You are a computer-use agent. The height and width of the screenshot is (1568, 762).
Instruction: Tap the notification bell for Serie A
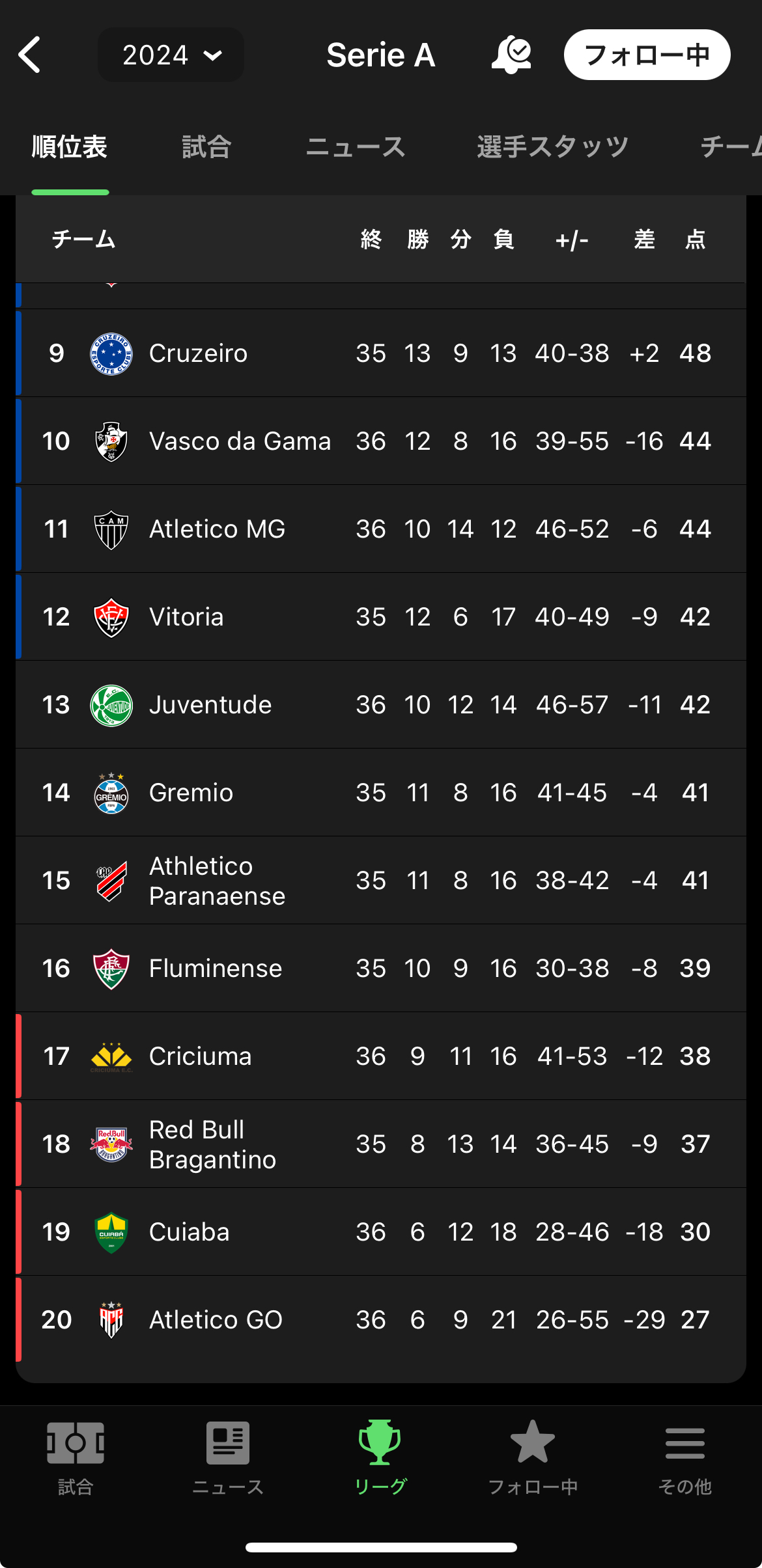tap(512, 55)
